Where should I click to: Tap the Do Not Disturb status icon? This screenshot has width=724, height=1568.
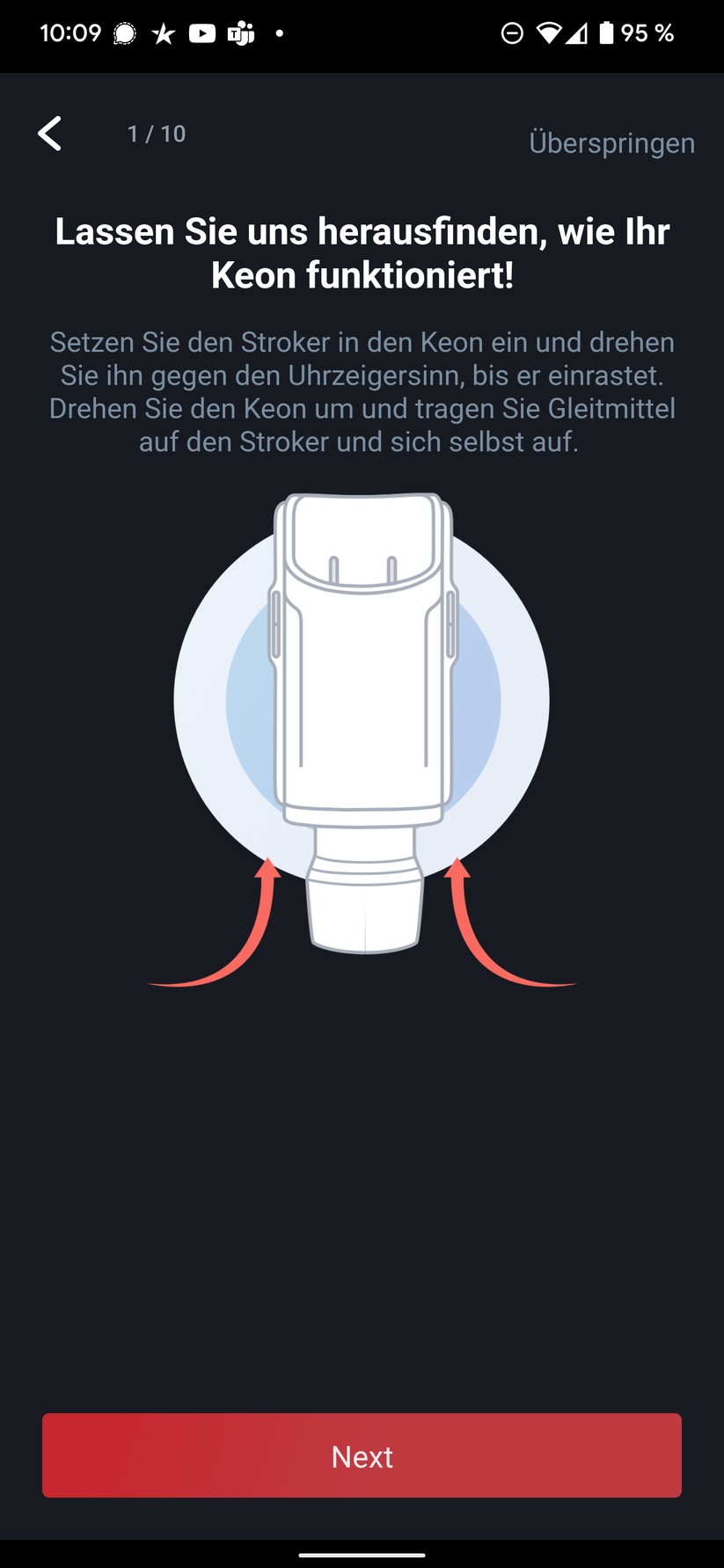(513, 33)
